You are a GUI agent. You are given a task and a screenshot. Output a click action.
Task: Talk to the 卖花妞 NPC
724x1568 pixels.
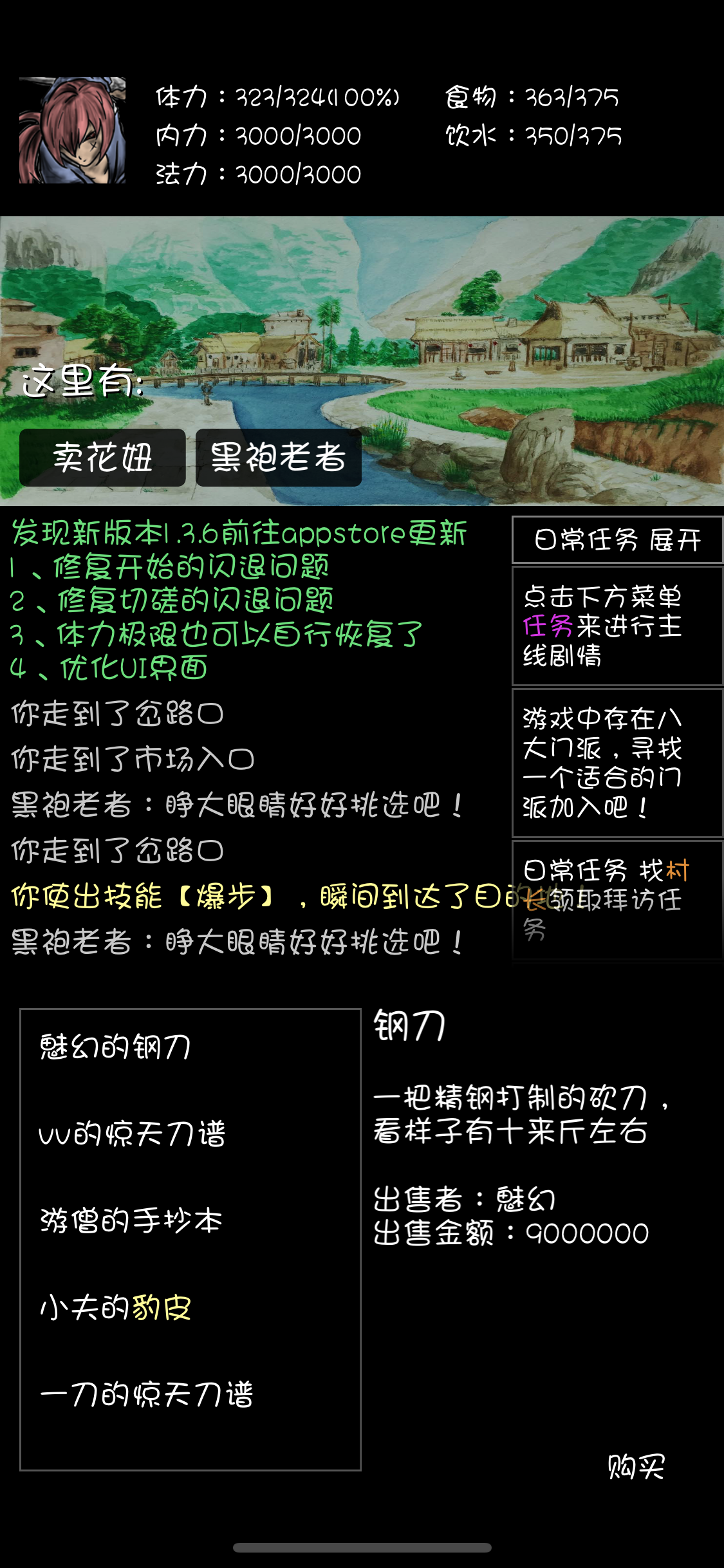(103, 458)
